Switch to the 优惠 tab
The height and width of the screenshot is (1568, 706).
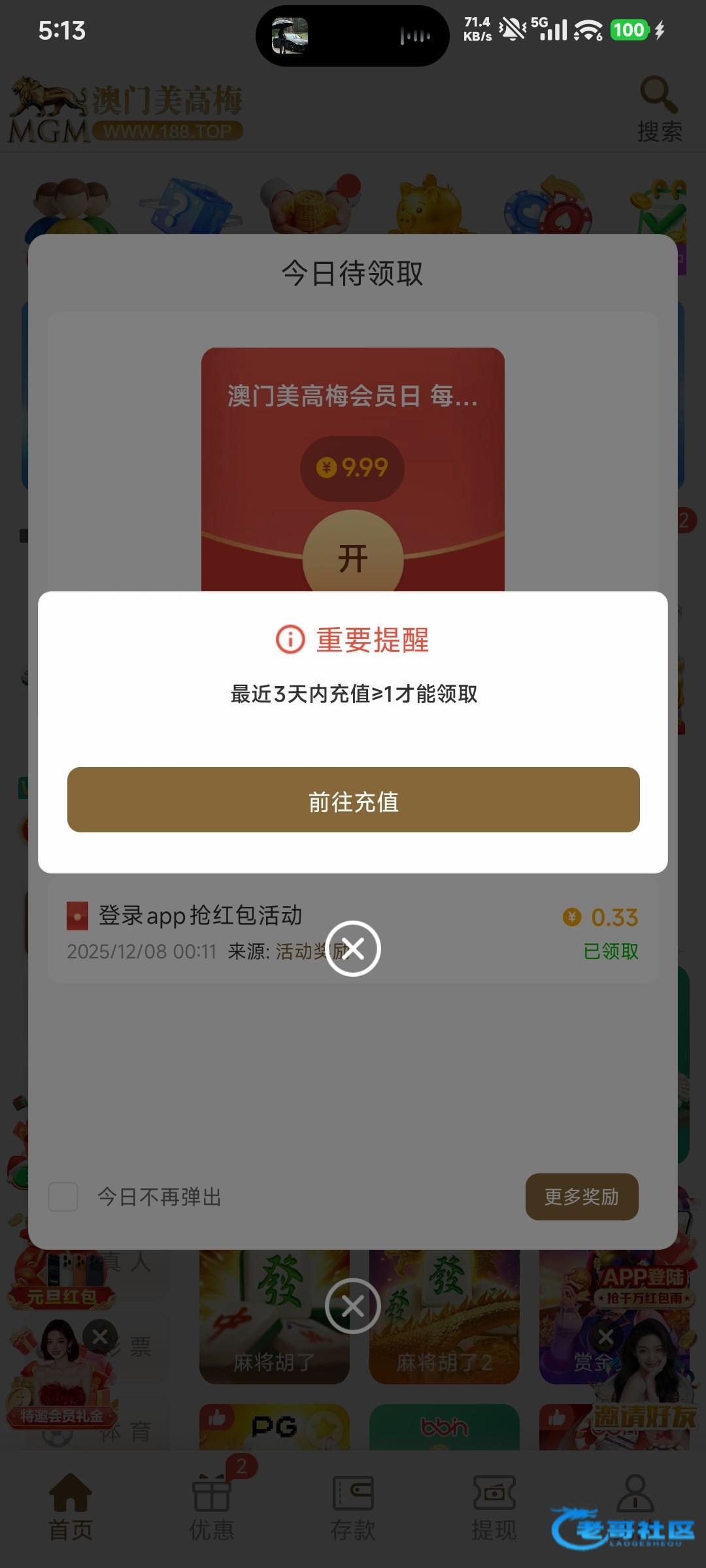[212, 1503]
